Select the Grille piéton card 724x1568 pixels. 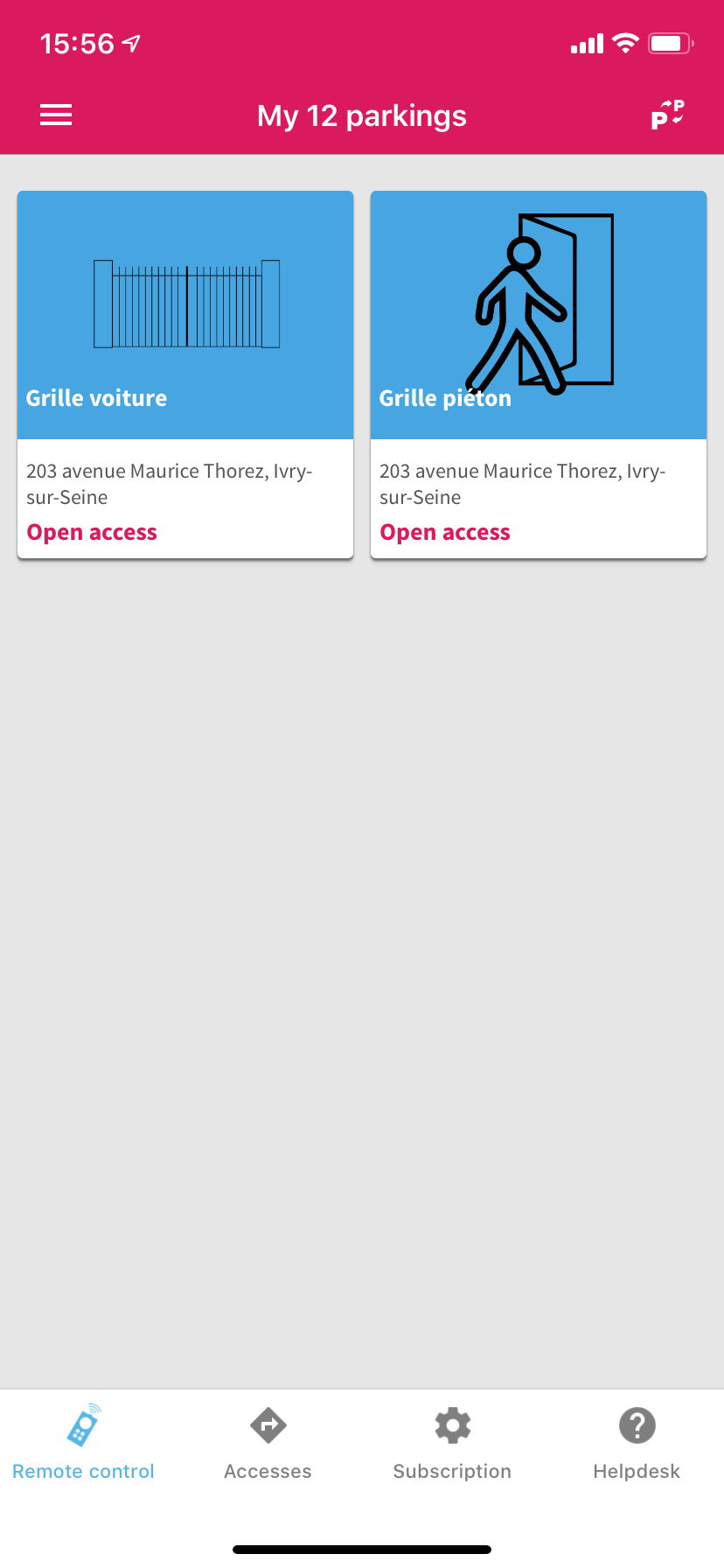539,374
